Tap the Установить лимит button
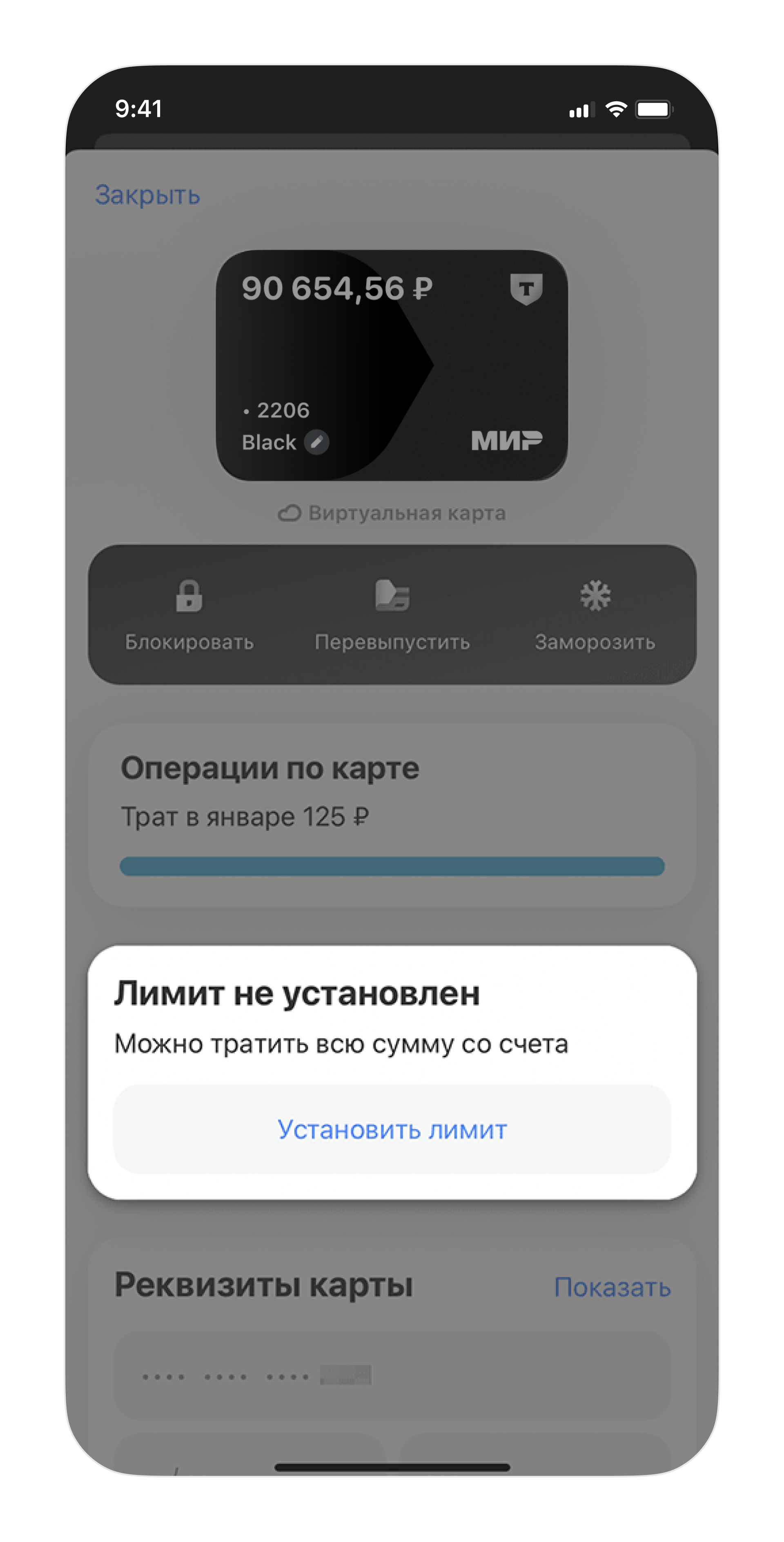This screenshot has width=784, height=1542. [392, 1130]
